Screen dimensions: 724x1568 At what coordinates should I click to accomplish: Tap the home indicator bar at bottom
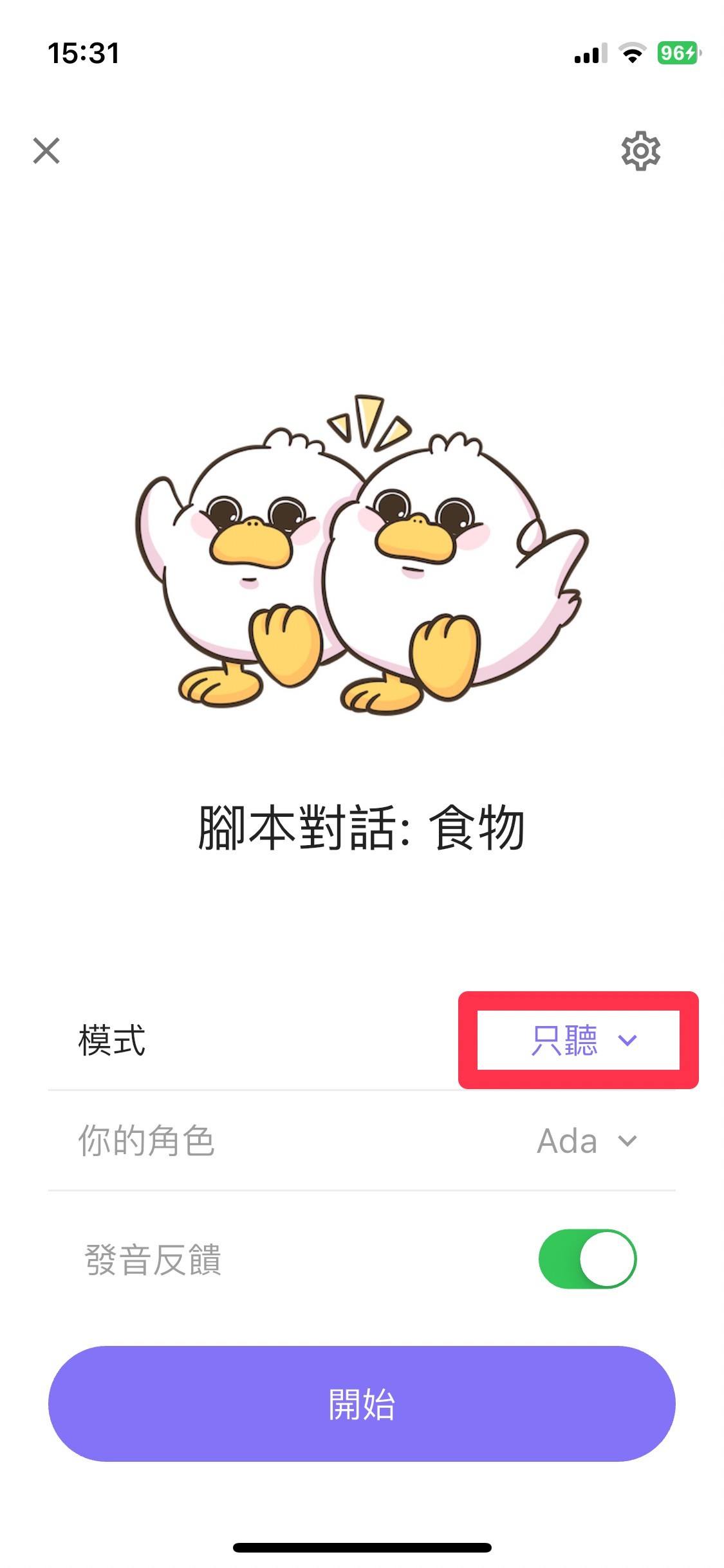pos(362,1545)
